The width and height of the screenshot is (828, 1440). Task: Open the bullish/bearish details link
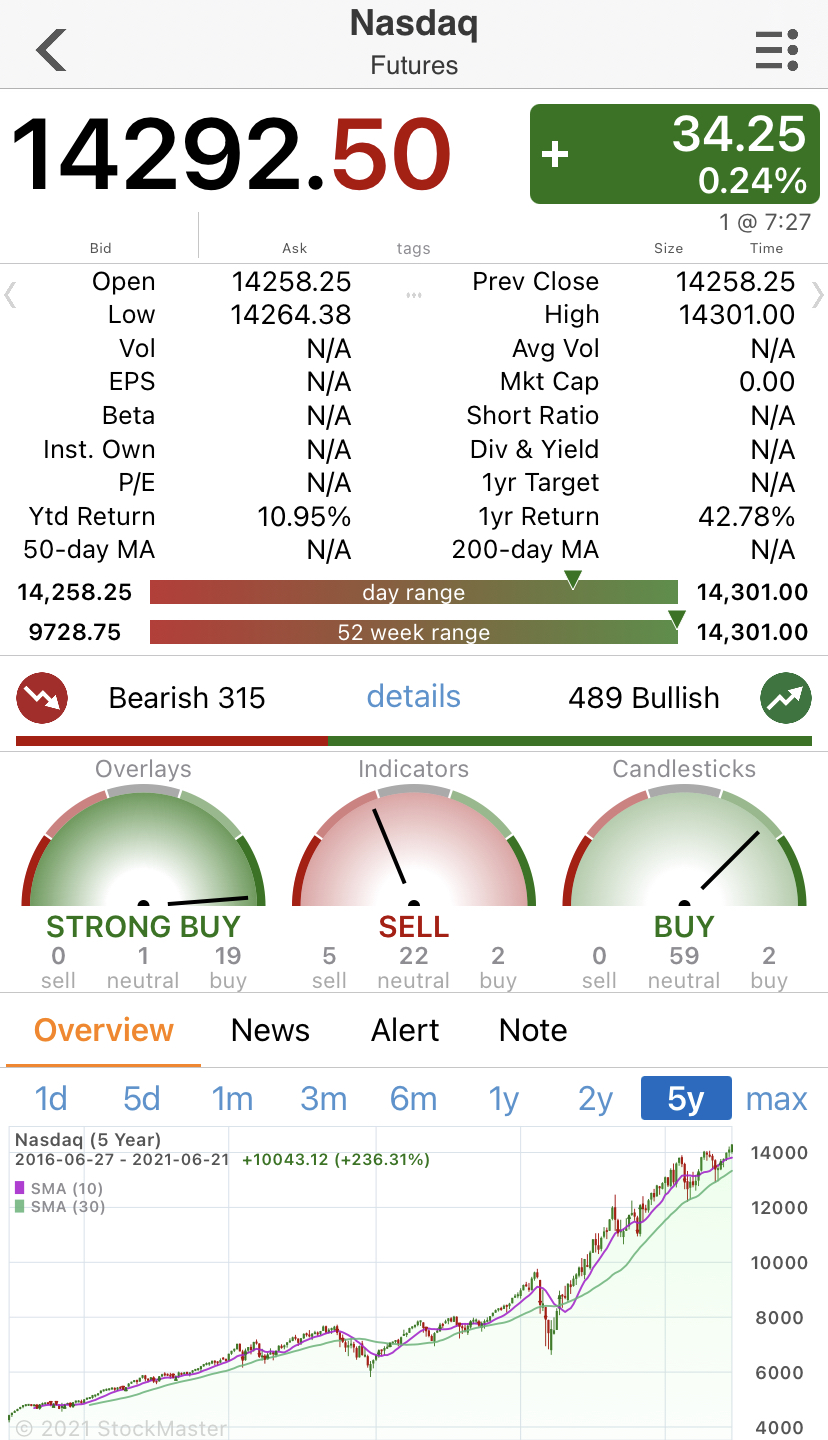[x=414, y=697]
